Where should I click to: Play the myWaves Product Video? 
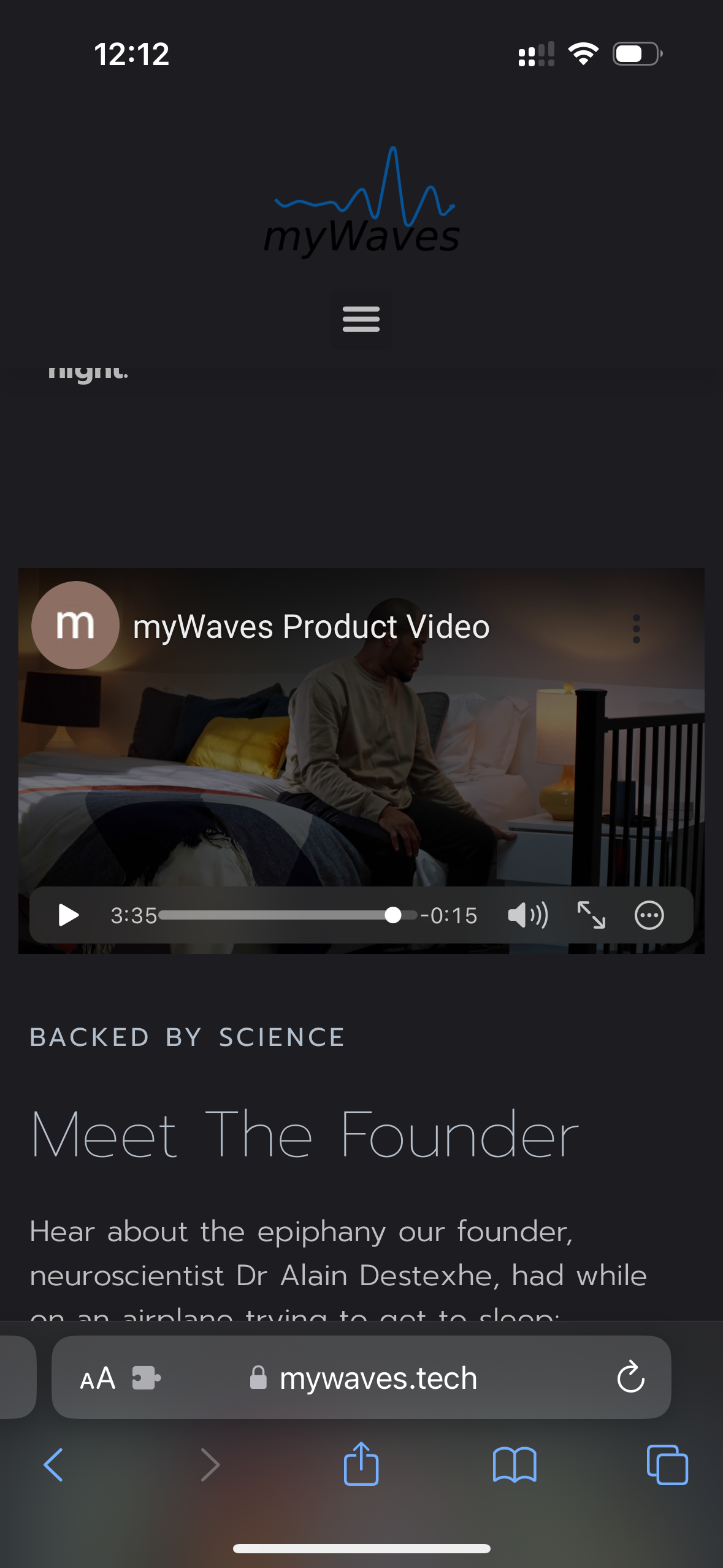click(68, 915)
